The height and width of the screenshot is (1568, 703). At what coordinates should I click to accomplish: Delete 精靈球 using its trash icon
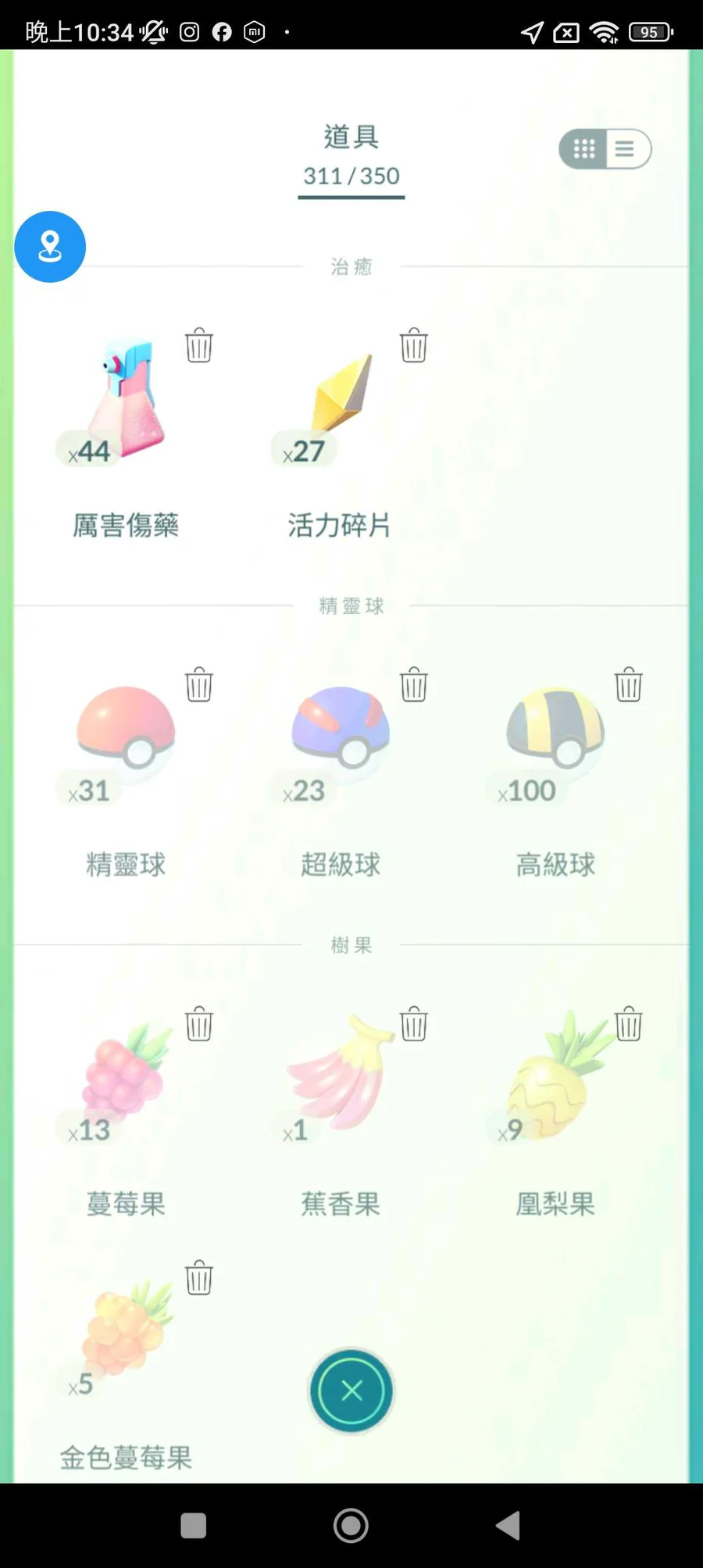pyautogui.click(x=199, y=685)
